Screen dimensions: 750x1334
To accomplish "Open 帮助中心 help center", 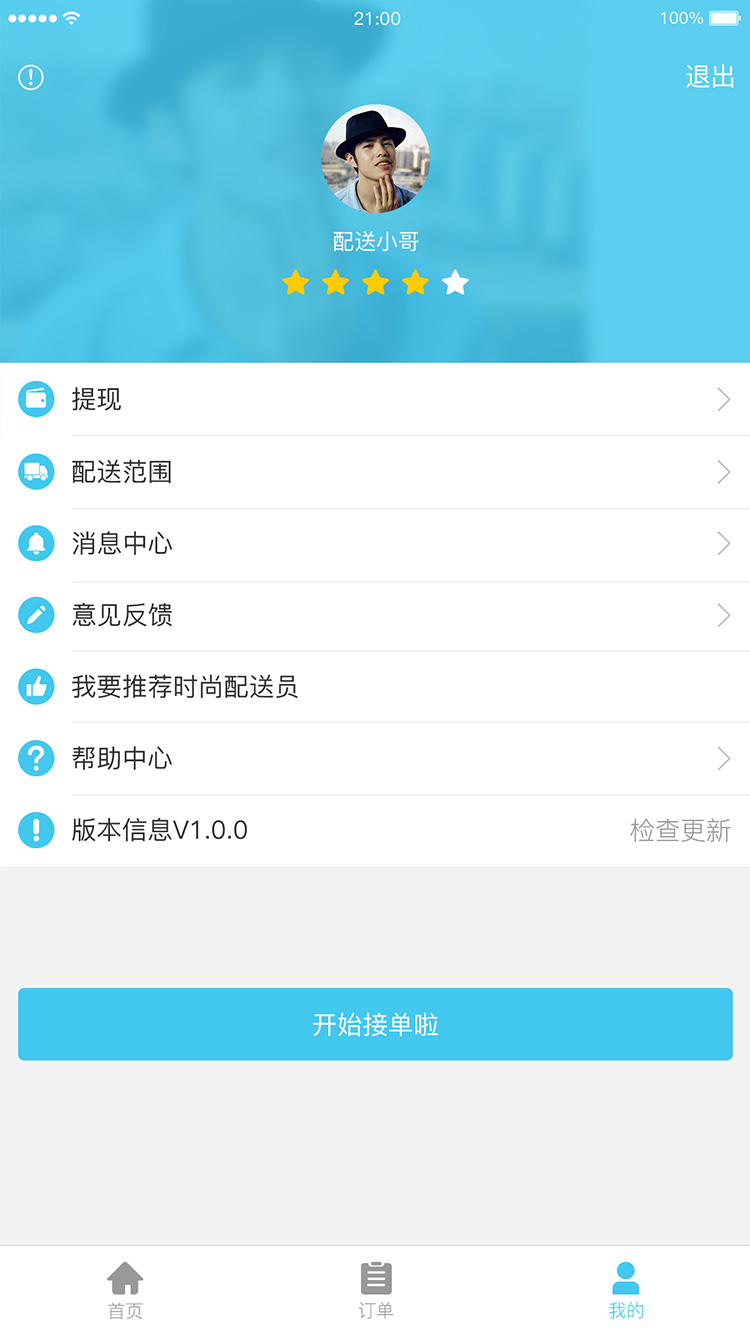I will tap(375, 759).
